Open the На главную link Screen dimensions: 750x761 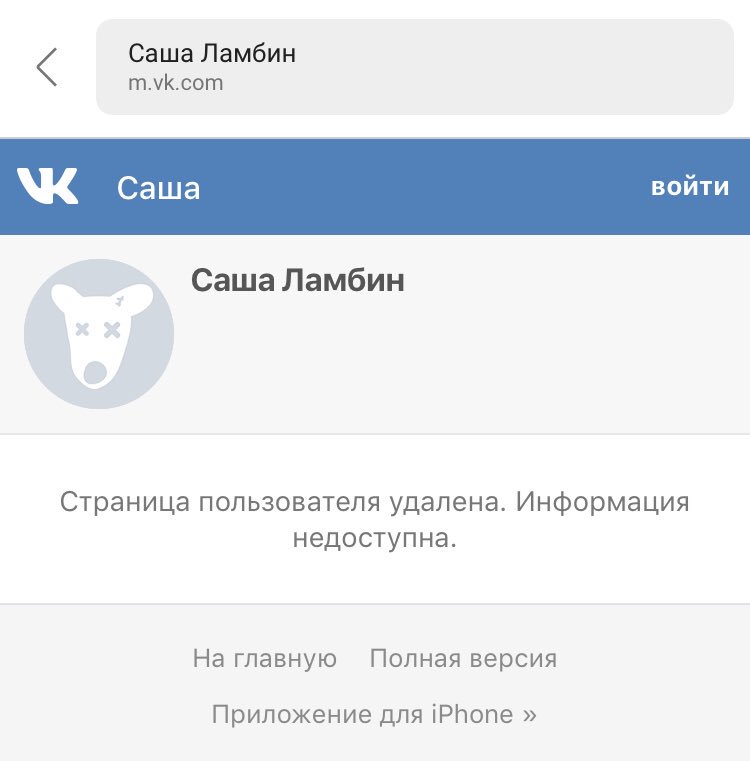(x=265, y=659)
